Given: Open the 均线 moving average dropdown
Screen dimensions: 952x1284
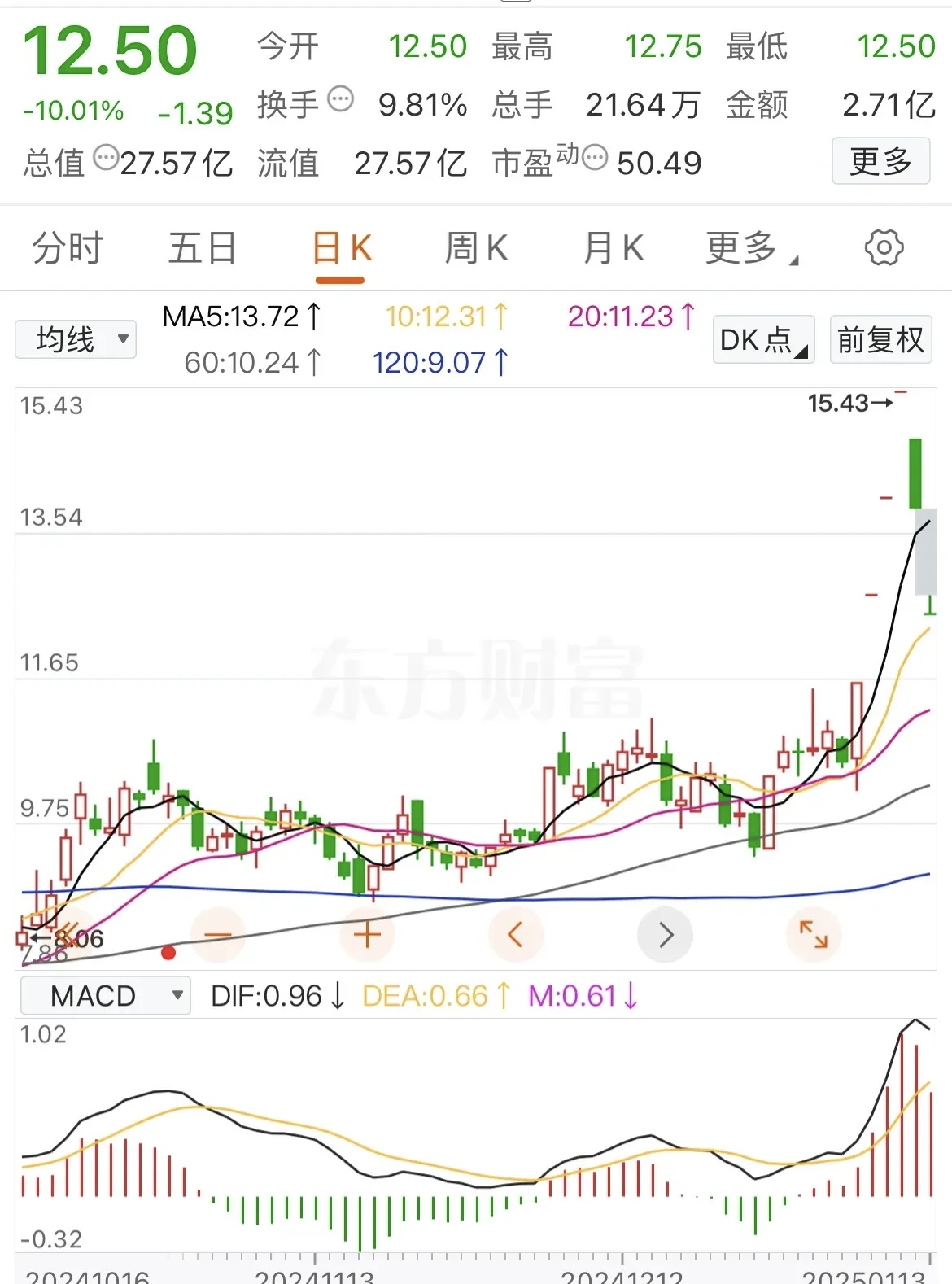Looking at the screenshot, I should click(x=75, y=339).
